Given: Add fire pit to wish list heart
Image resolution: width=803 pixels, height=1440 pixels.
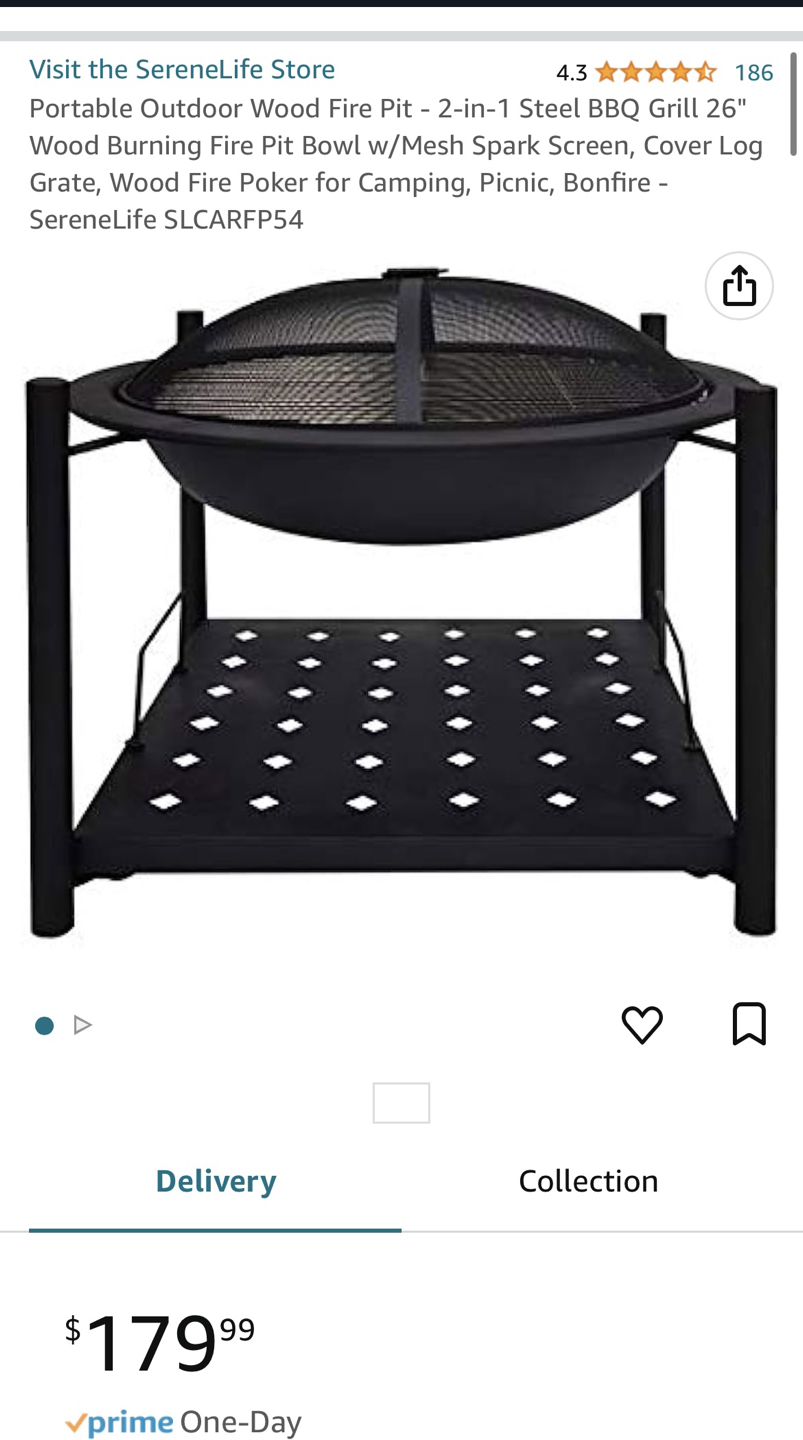Looking at the screenshot, I should pos(642,1025).
